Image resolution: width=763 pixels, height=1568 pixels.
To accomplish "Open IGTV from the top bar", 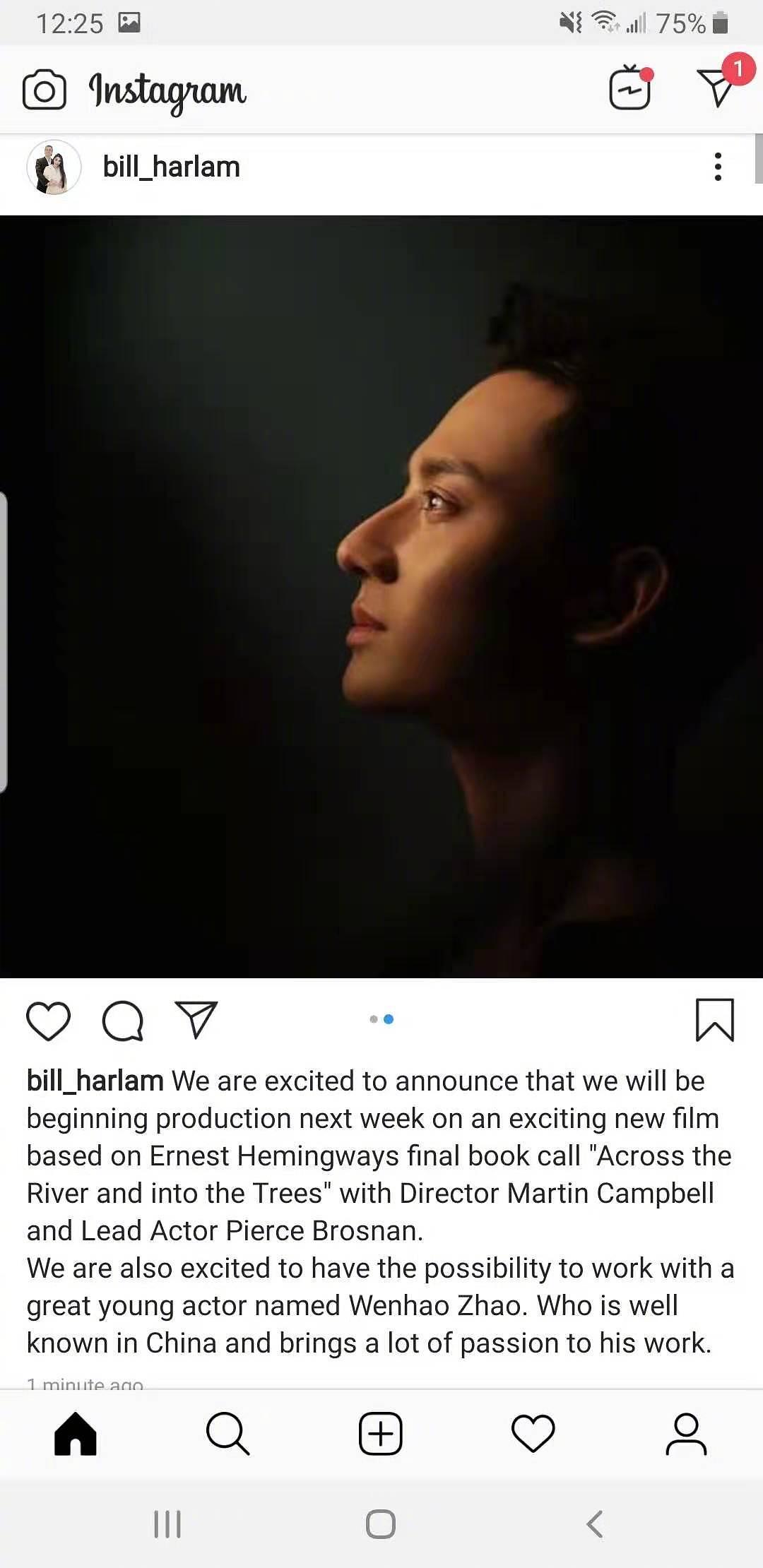I will [x=629, y=88].
